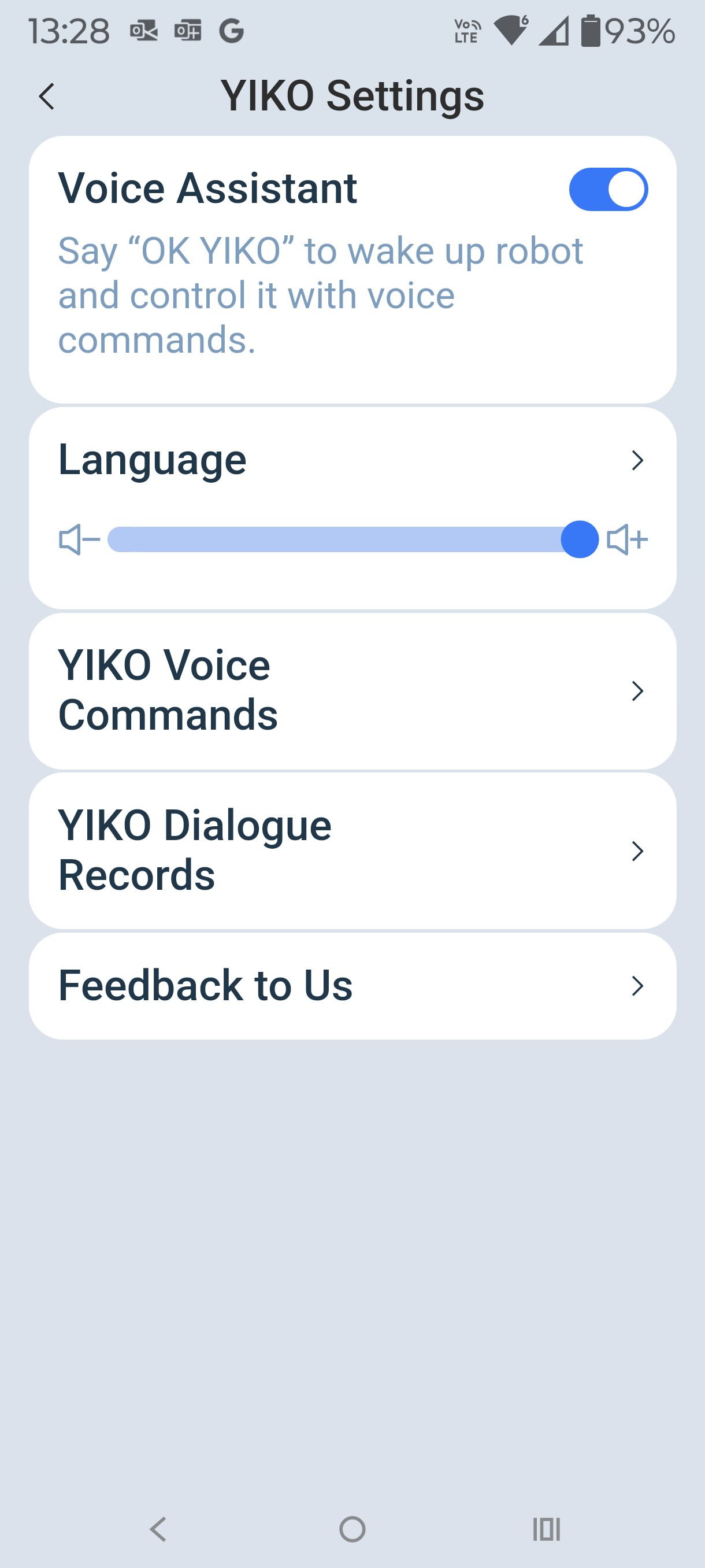This screenshot has width=705, height=1568.
Task: Open the system recent apps view
Action: 546,1529
